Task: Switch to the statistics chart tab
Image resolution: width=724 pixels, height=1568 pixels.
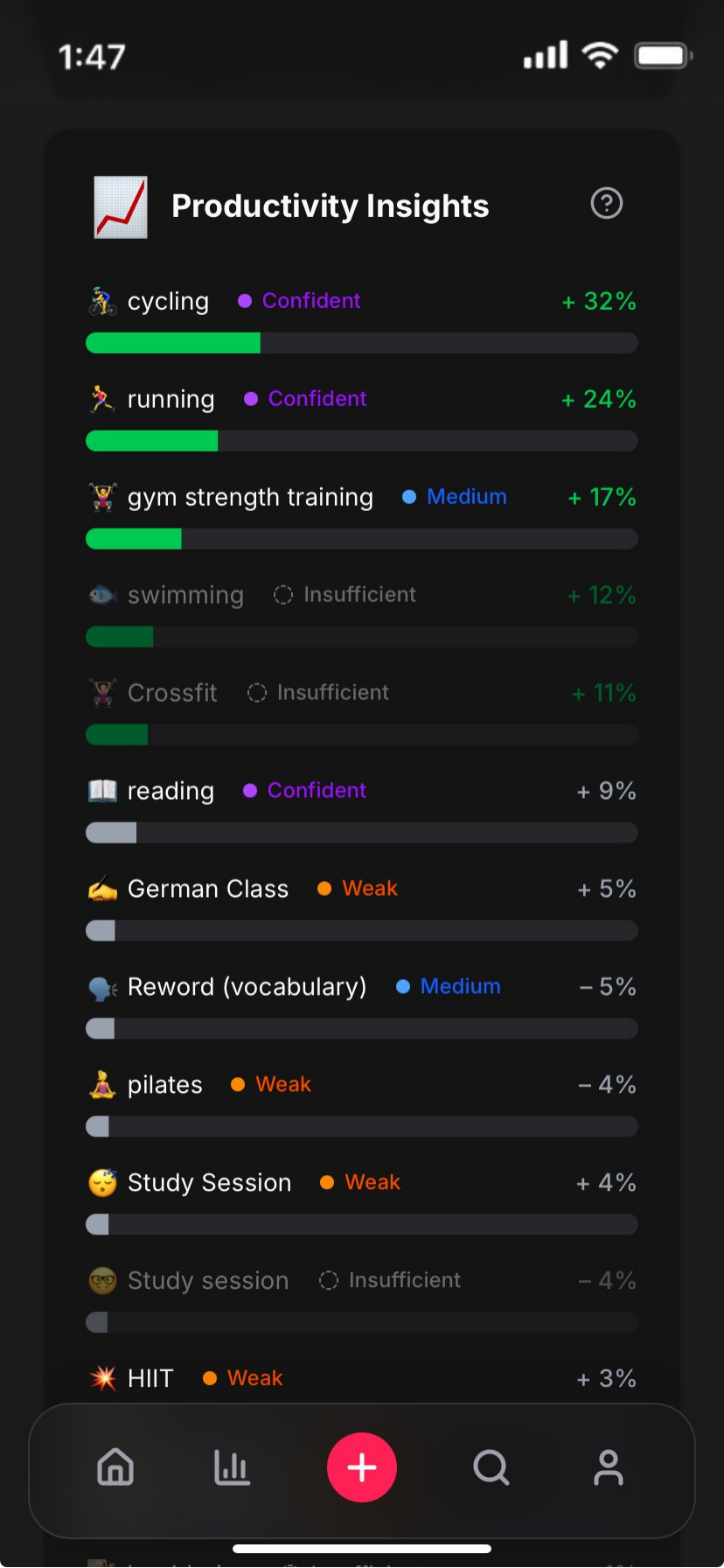Action: pyautogui.click(x=232, y=1467)
